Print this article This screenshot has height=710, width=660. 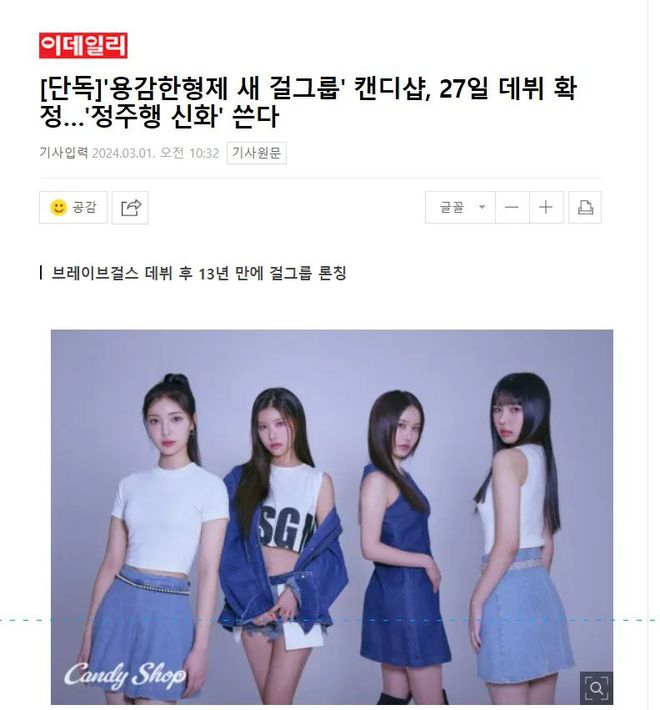pos(585,207)
